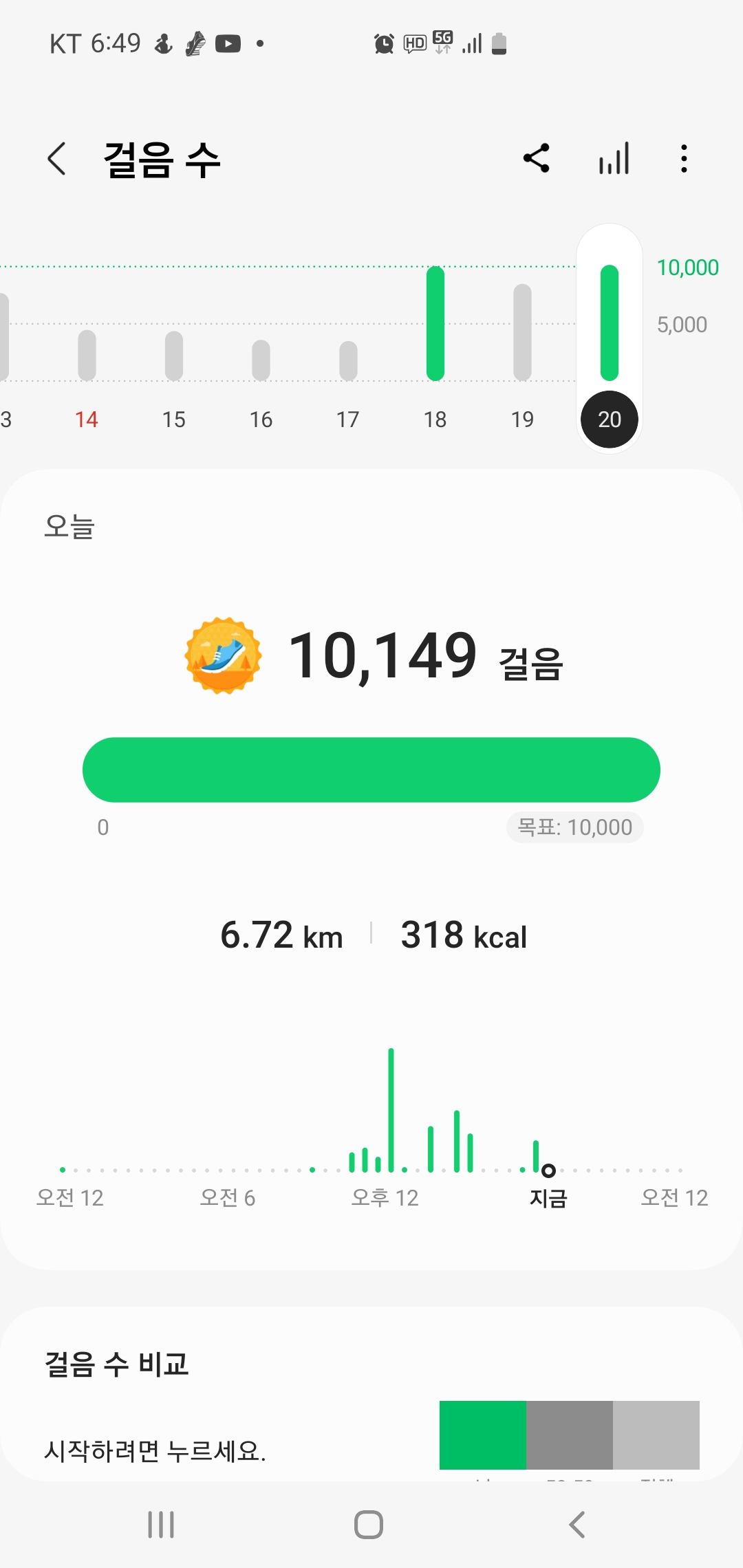Open recent apps from the navigation bar

[x=161, y=1525]
